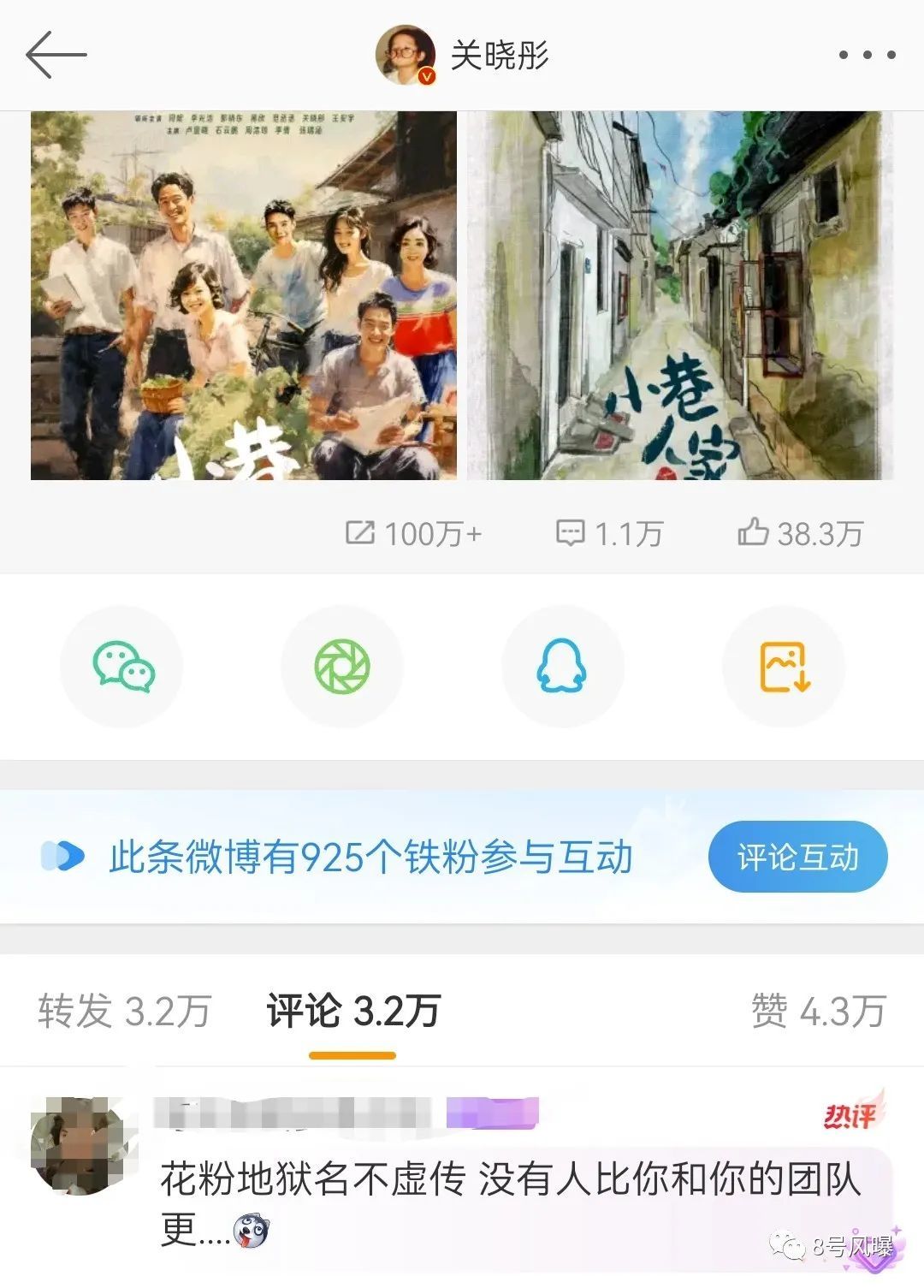Share to WeChat Moments via the shutter icon
The image size is (924, 1288).
(342, 667)
